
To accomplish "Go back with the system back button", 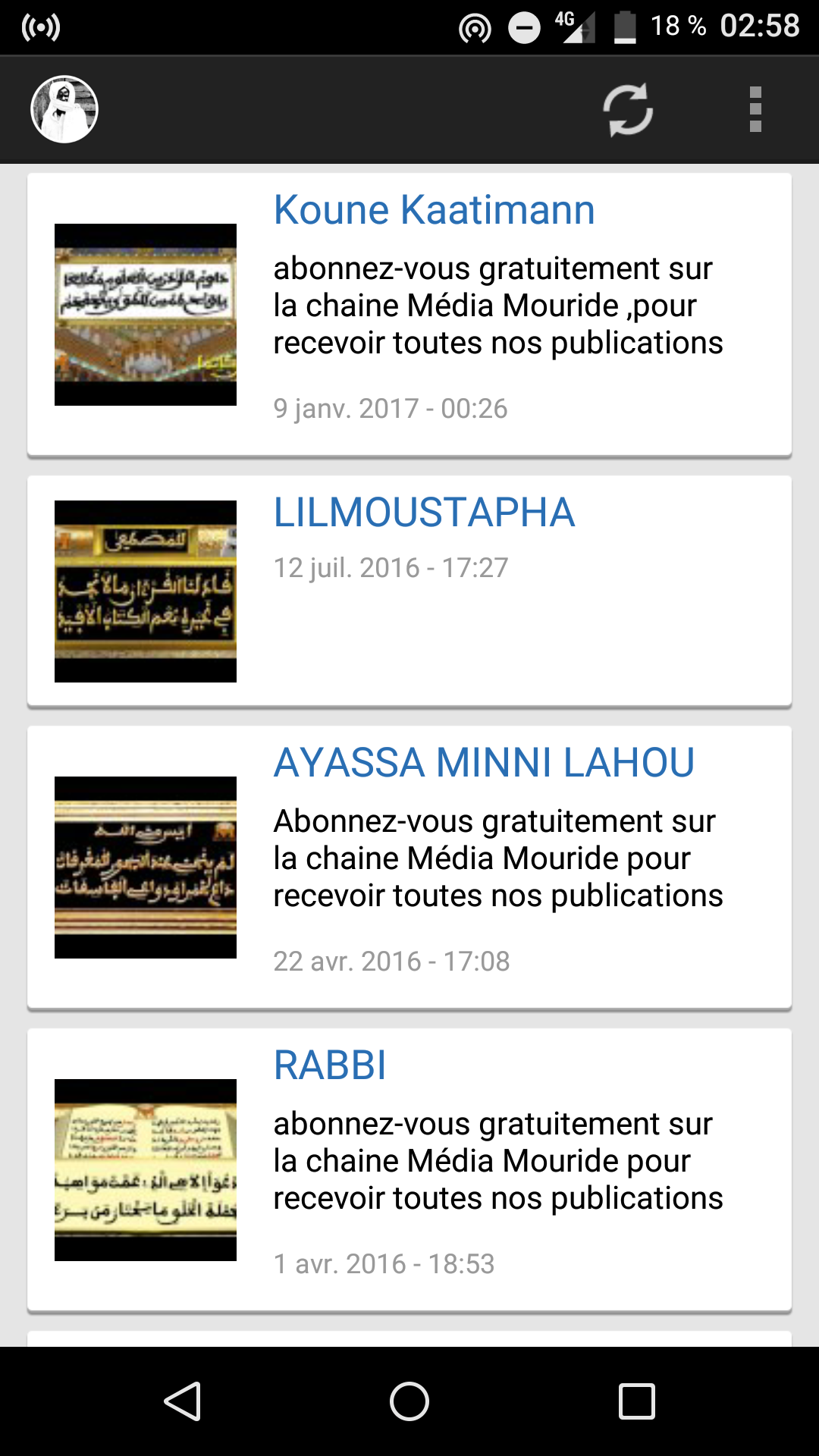I will point(182,1401).
